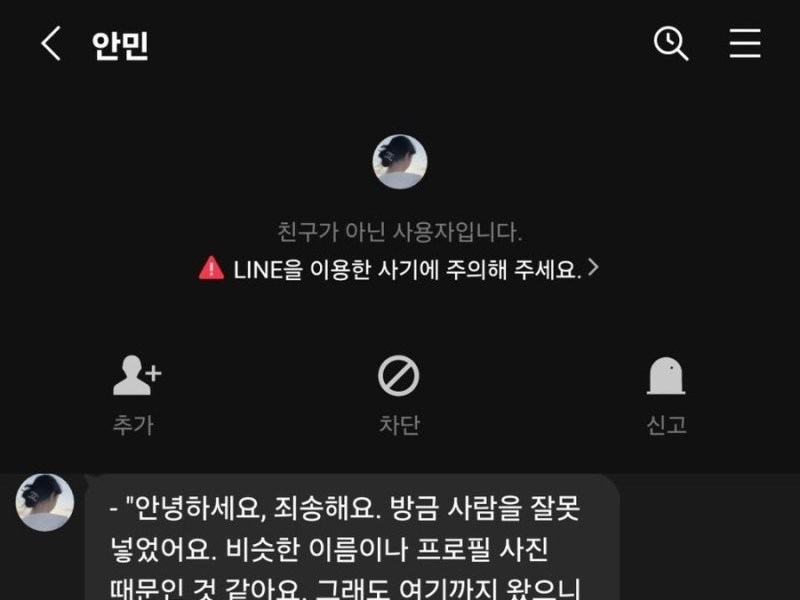This screenshot has width=800, height=600.
Task: Open the search in chat icon
Action: click(x=670, y=44)
